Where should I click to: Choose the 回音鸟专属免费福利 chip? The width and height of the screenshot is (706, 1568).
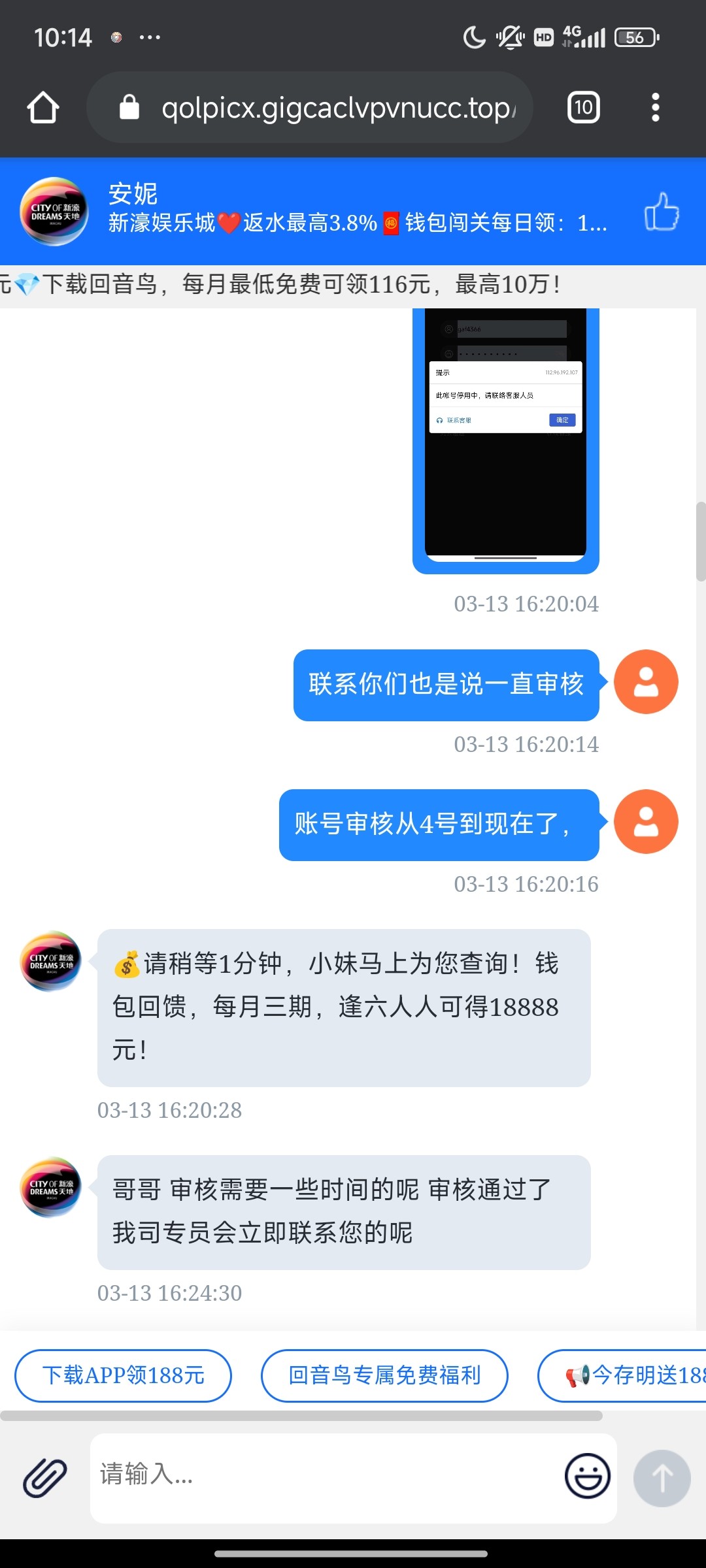pos(384,1375)
